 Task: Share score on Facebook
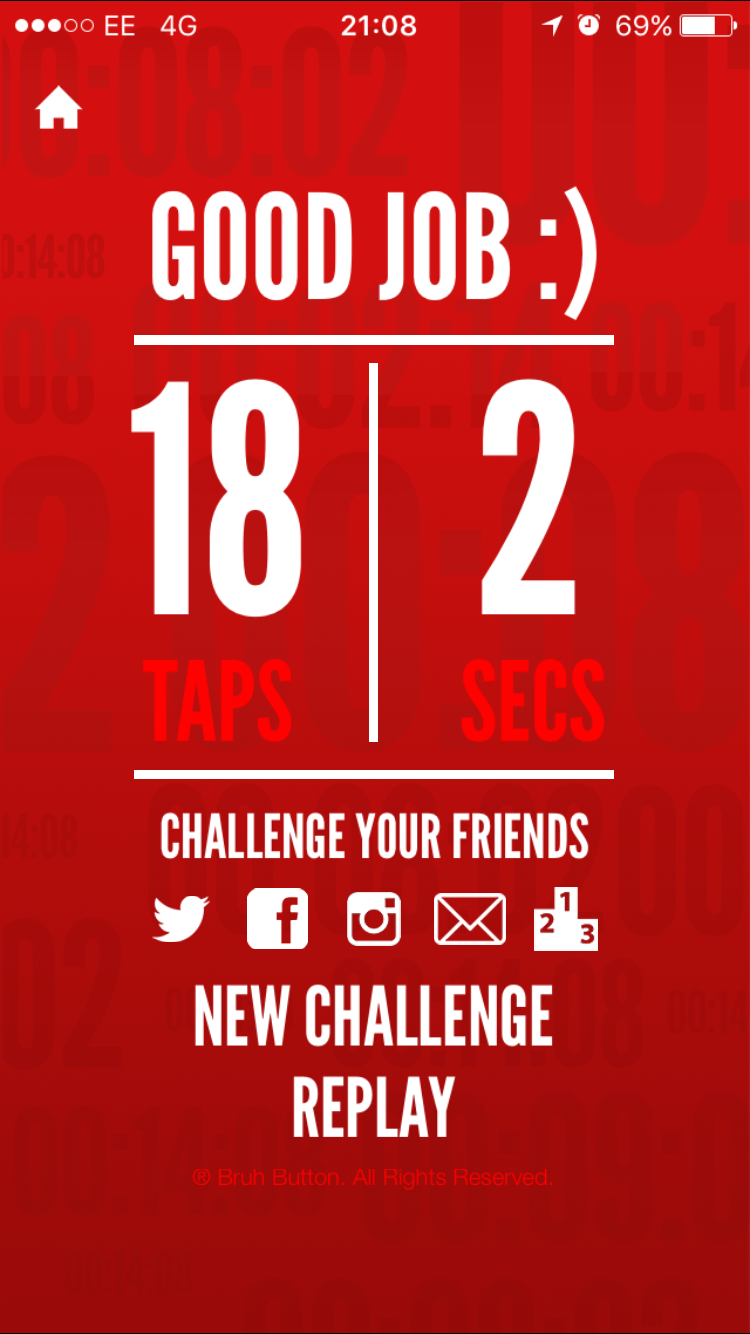pos(278,918)
